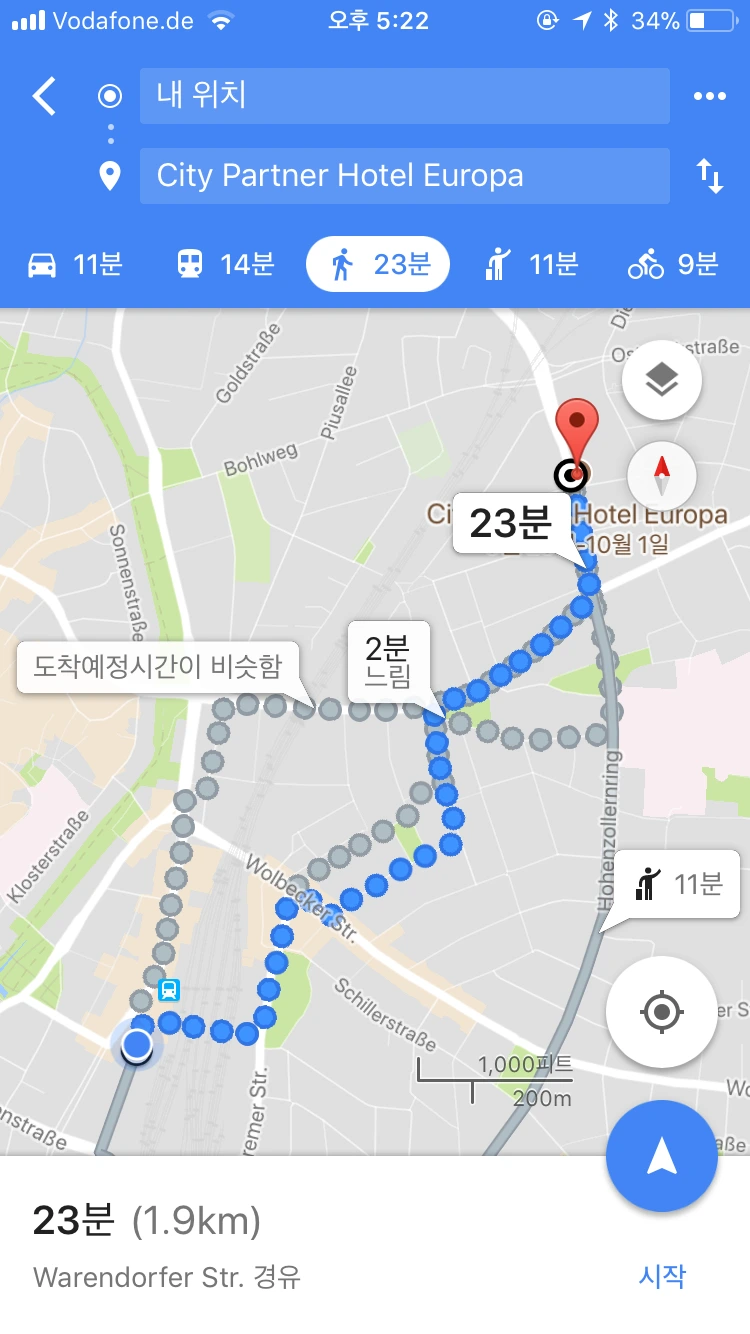Edit the starting point 내 위치
This screenshot has width=750, height=1334.
click(404, 96)
